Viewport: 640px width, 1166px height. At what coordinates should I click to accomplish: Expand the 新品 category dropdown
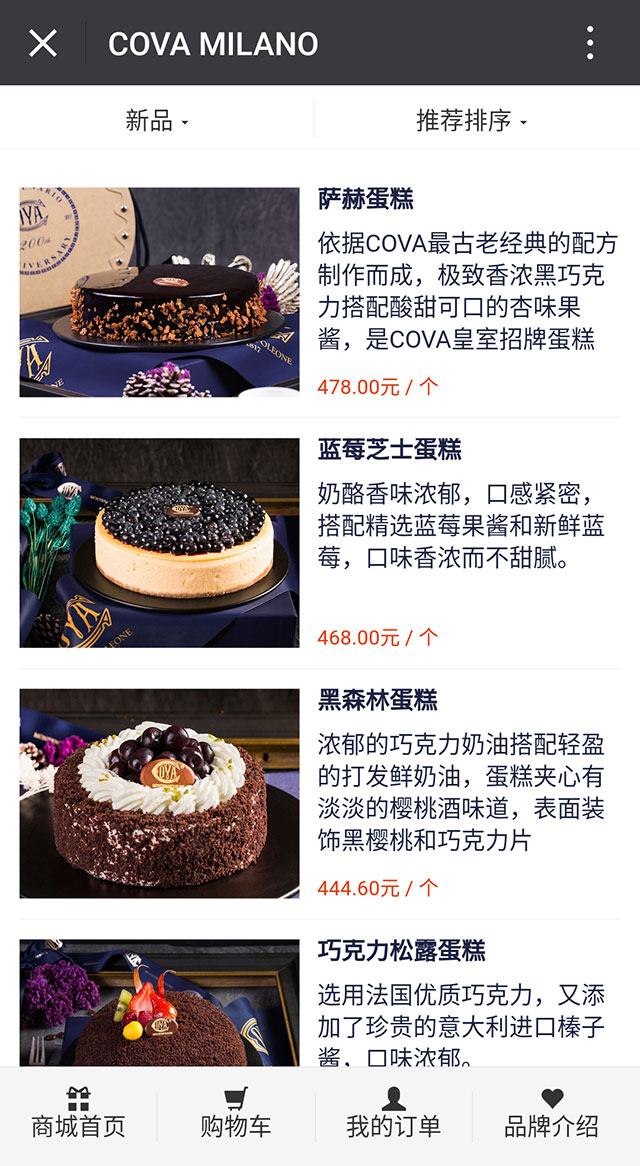157,120
